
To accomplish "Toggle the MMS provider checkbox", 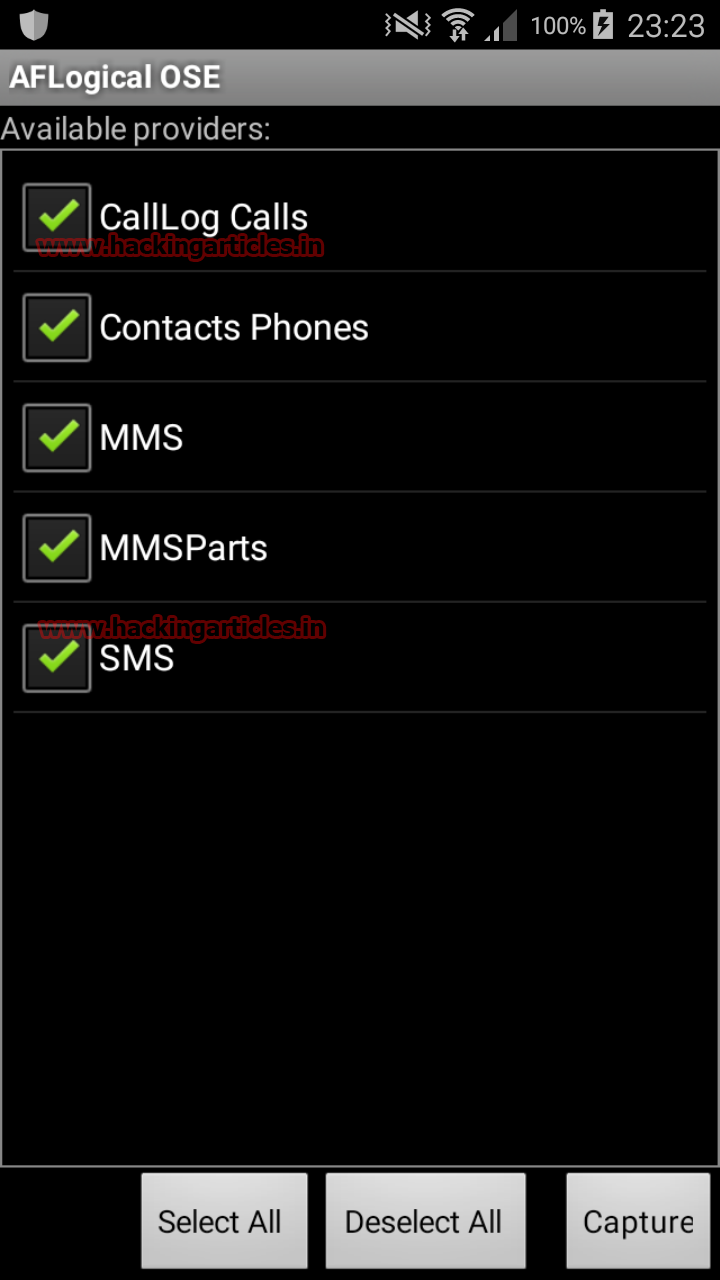I will coord(57,437).
